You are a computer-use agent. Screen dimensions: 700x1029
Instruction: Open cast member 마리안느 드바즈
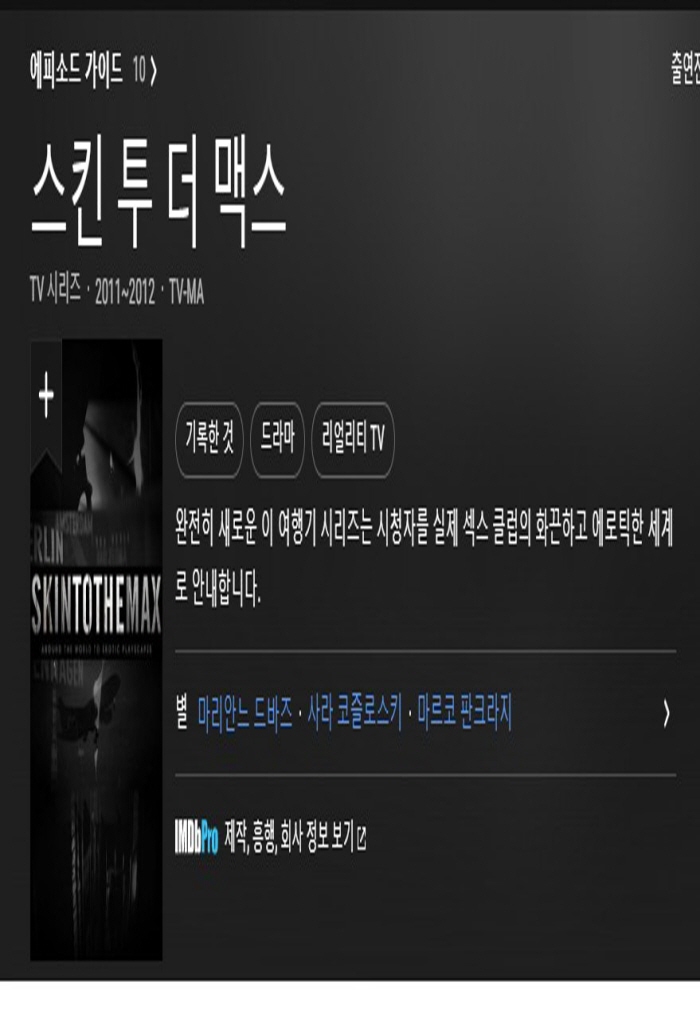point(245,714)
